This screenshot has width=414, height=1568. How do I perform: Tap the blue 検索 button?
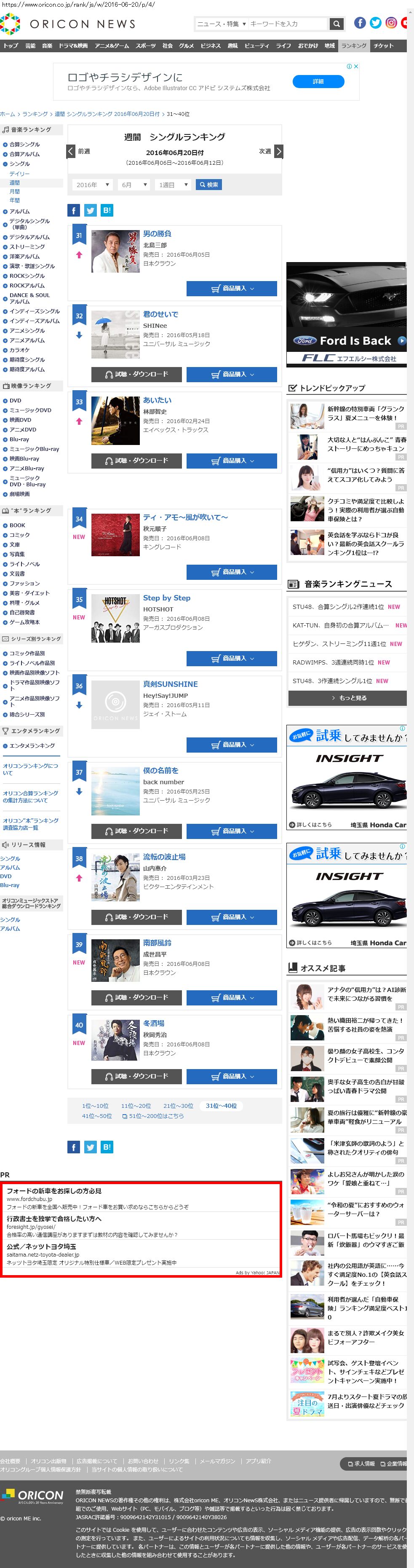tap(208, 185)
